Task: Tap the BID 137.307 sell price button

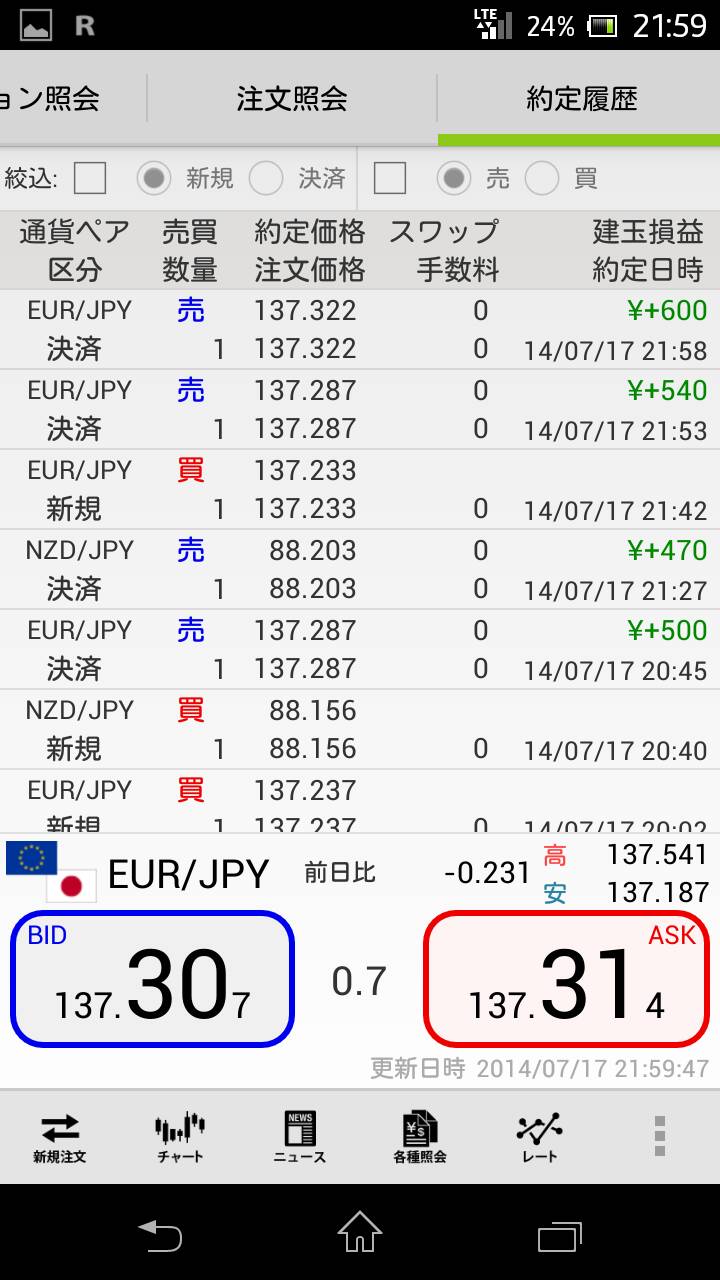Action: point(152,979)
